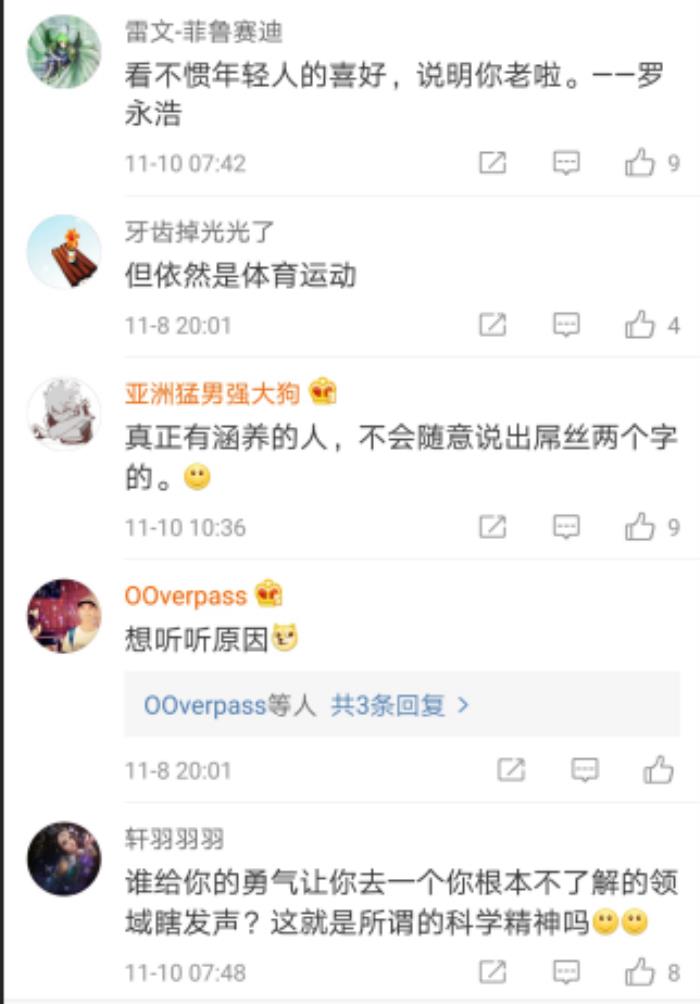Reply to 轩羽羽羽's comment
The image size is (700, 1004).
(x=567, y=970)
